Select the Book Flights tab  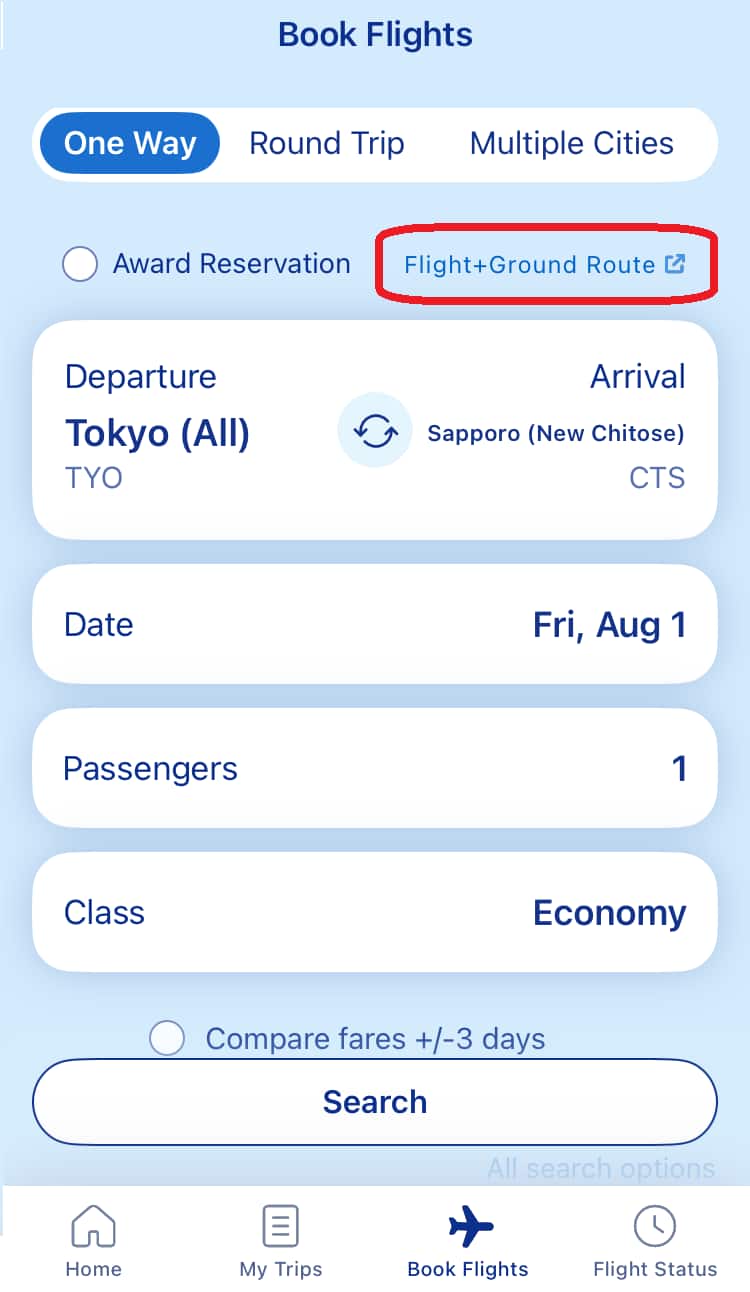pos(468,1240)
